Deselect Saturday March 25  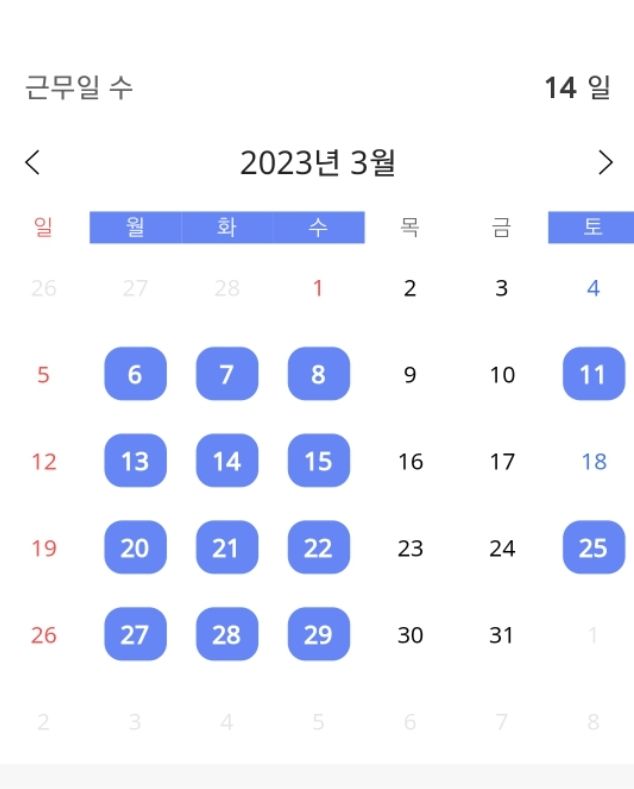coord(593,548)
